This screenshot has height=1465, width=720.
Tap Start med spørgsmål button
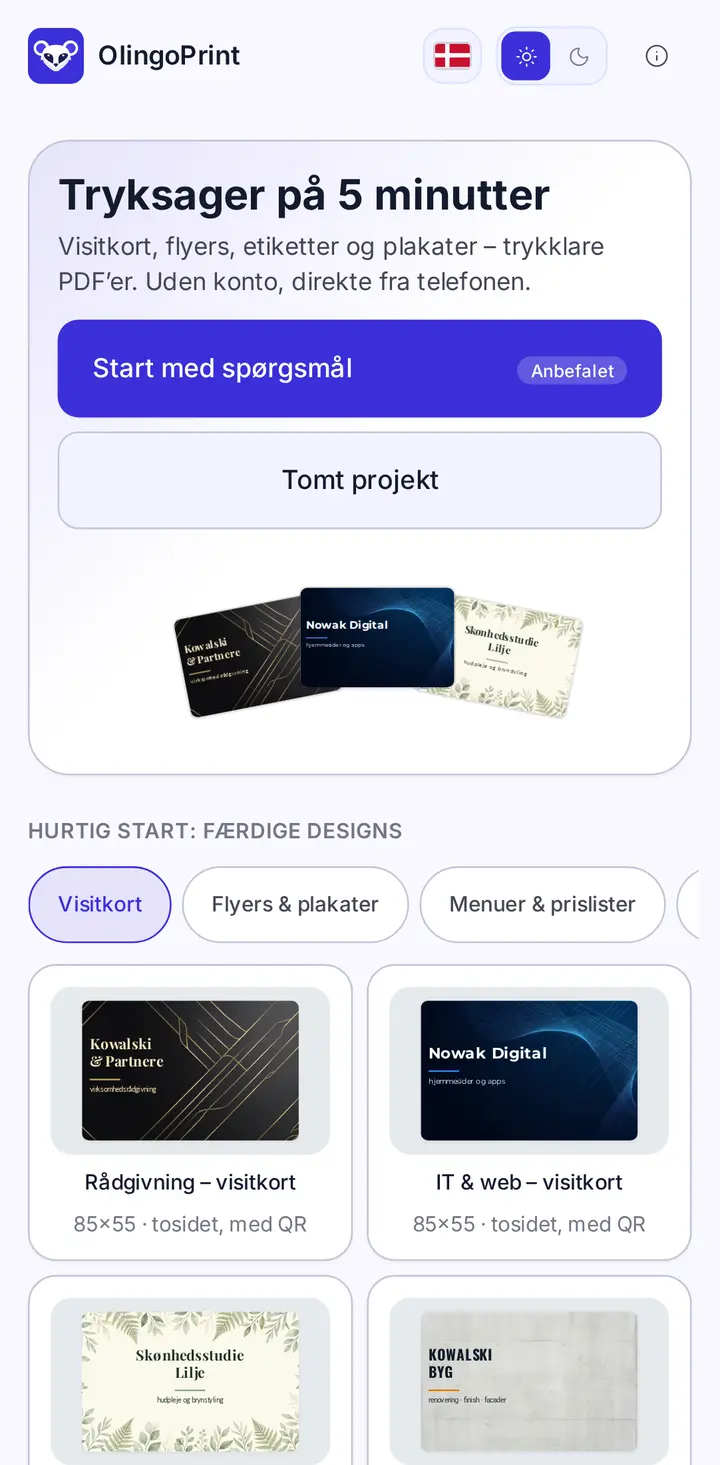tap(360, 368)
